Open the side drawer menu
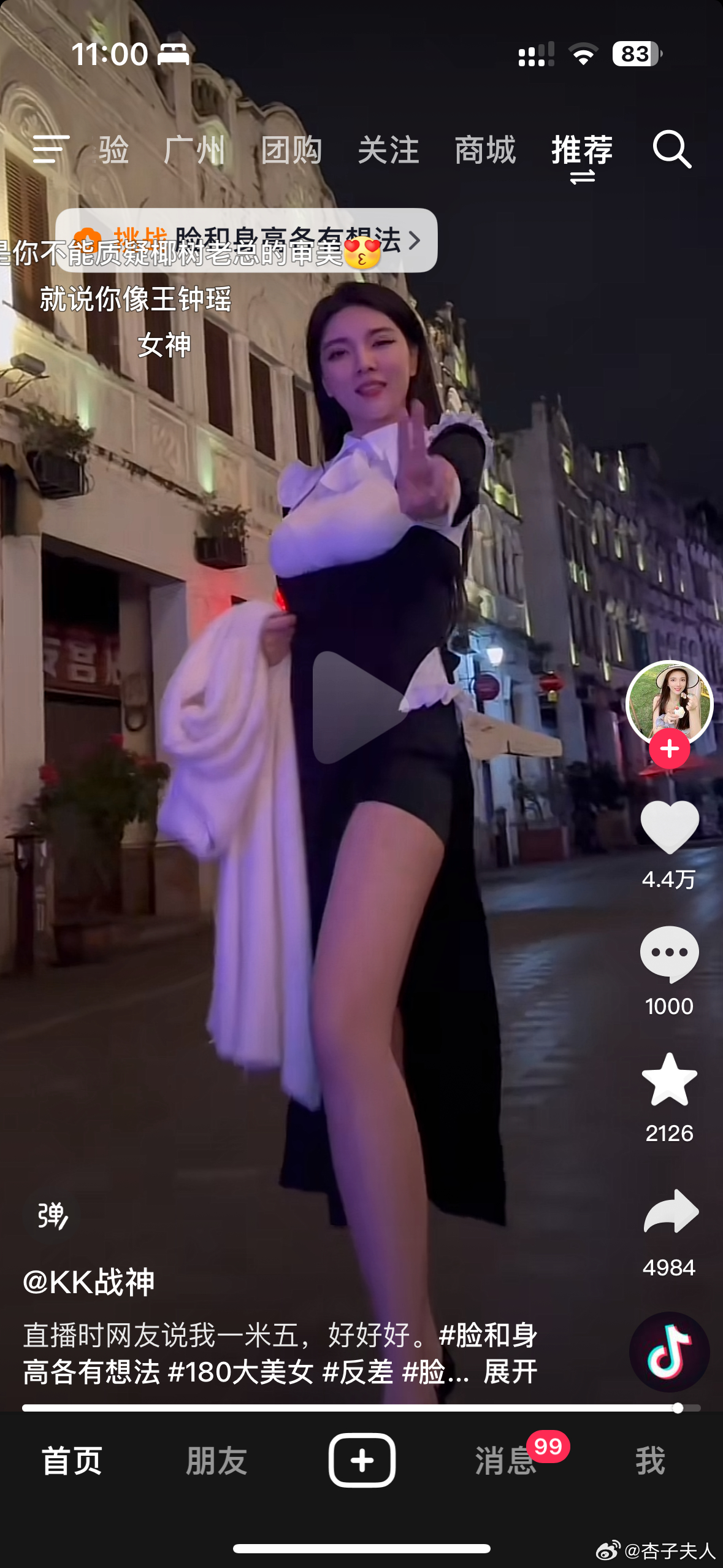The width and height of the screenshot is (723, 1568). (x=50, y=149)
